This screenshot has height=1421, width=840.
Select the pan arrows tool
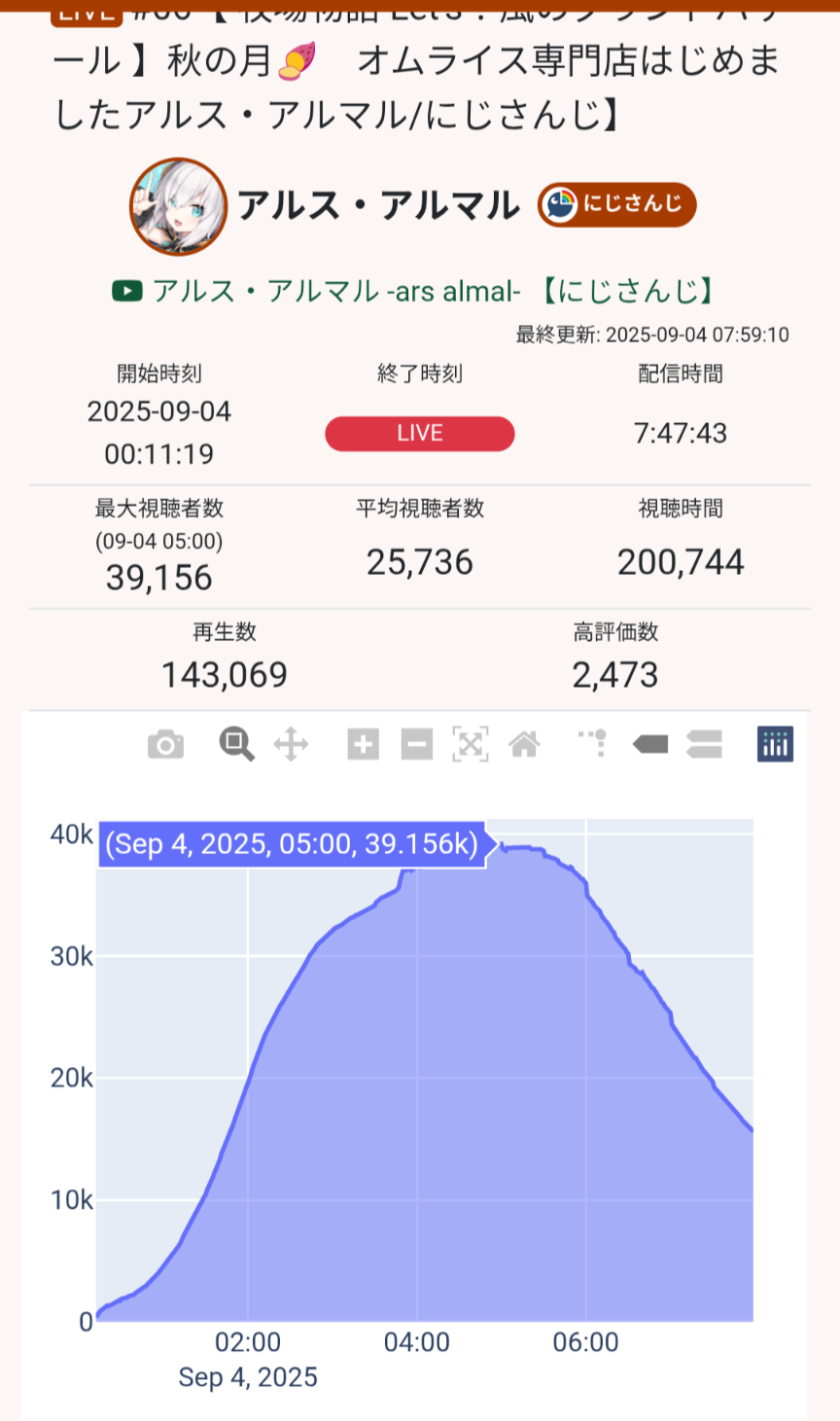tap(291, 745)
